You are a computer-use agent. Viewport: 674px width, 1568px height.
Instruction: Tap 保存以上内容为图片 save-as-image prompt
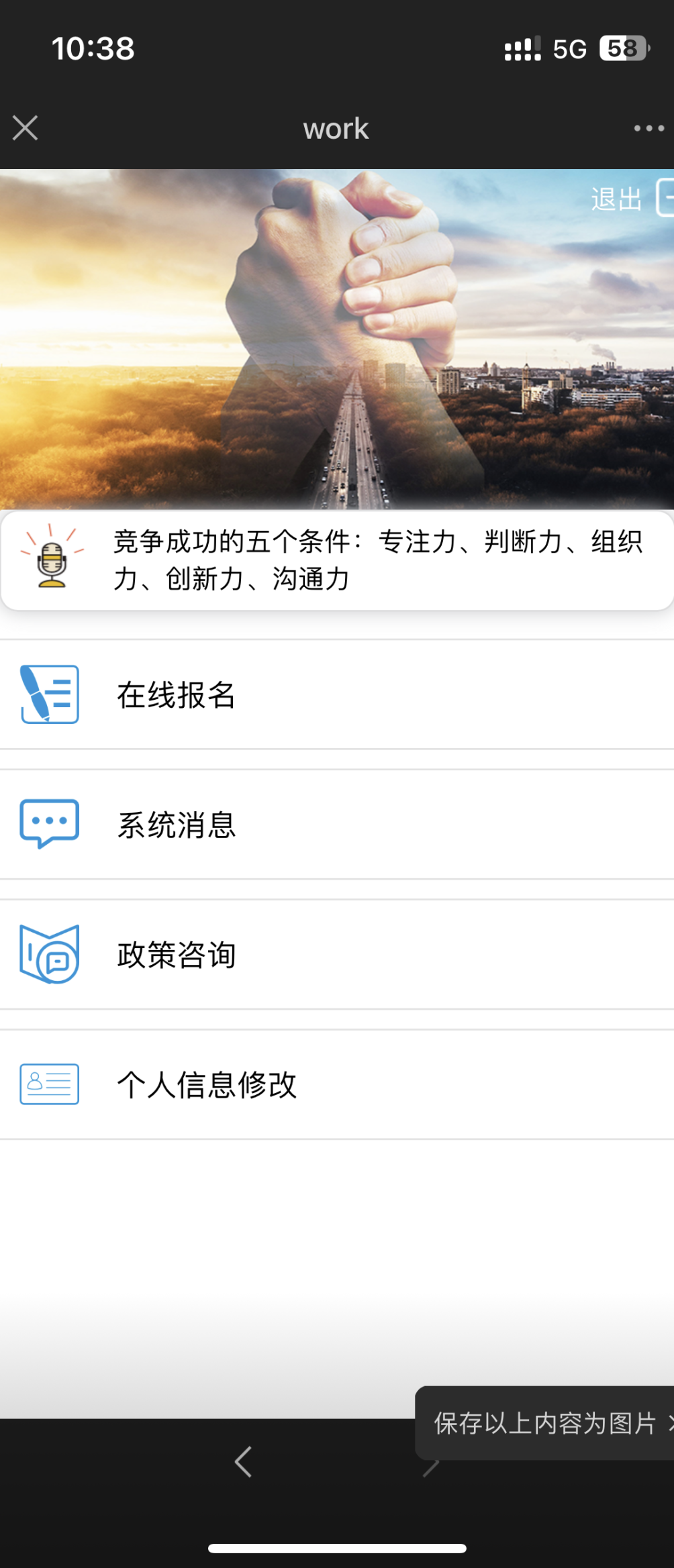pos(544,1423)
